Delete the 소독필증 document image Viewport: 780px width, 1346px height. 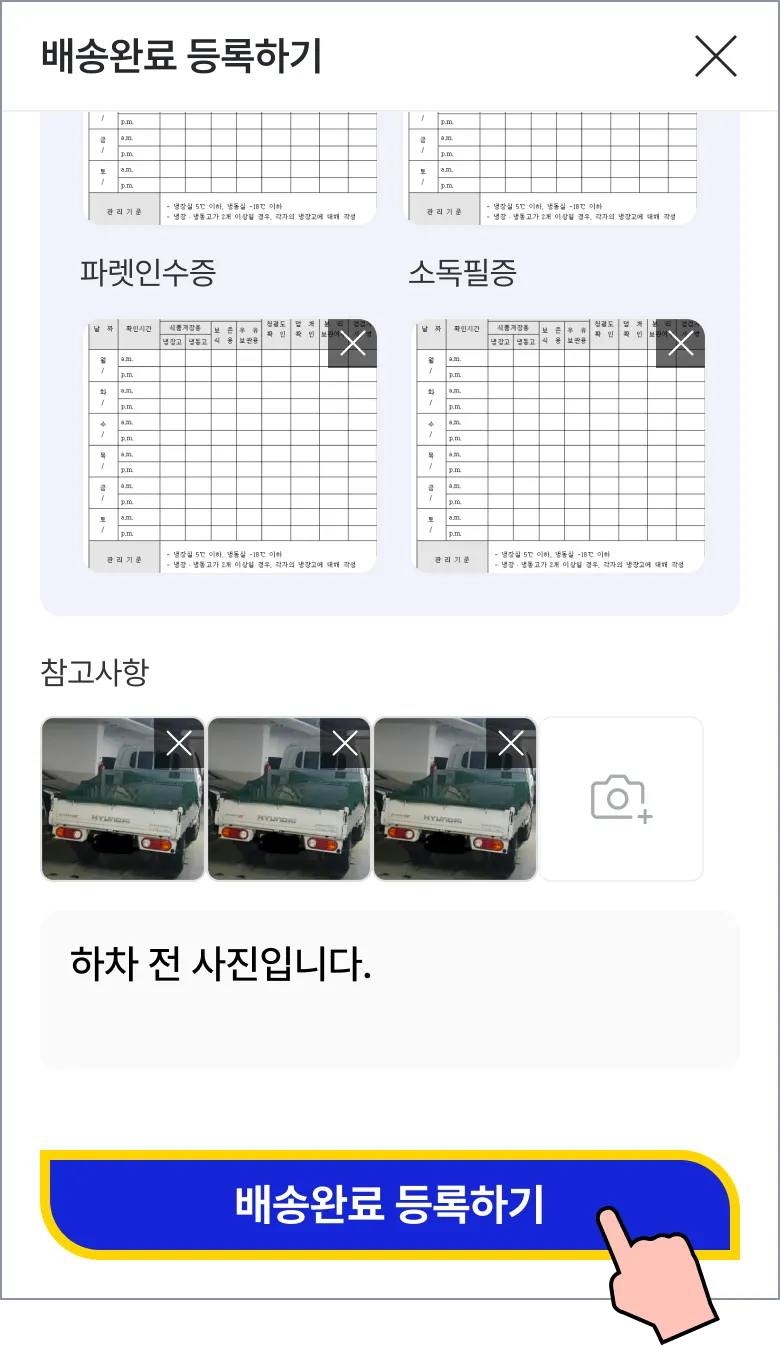[x=681, y=344]
